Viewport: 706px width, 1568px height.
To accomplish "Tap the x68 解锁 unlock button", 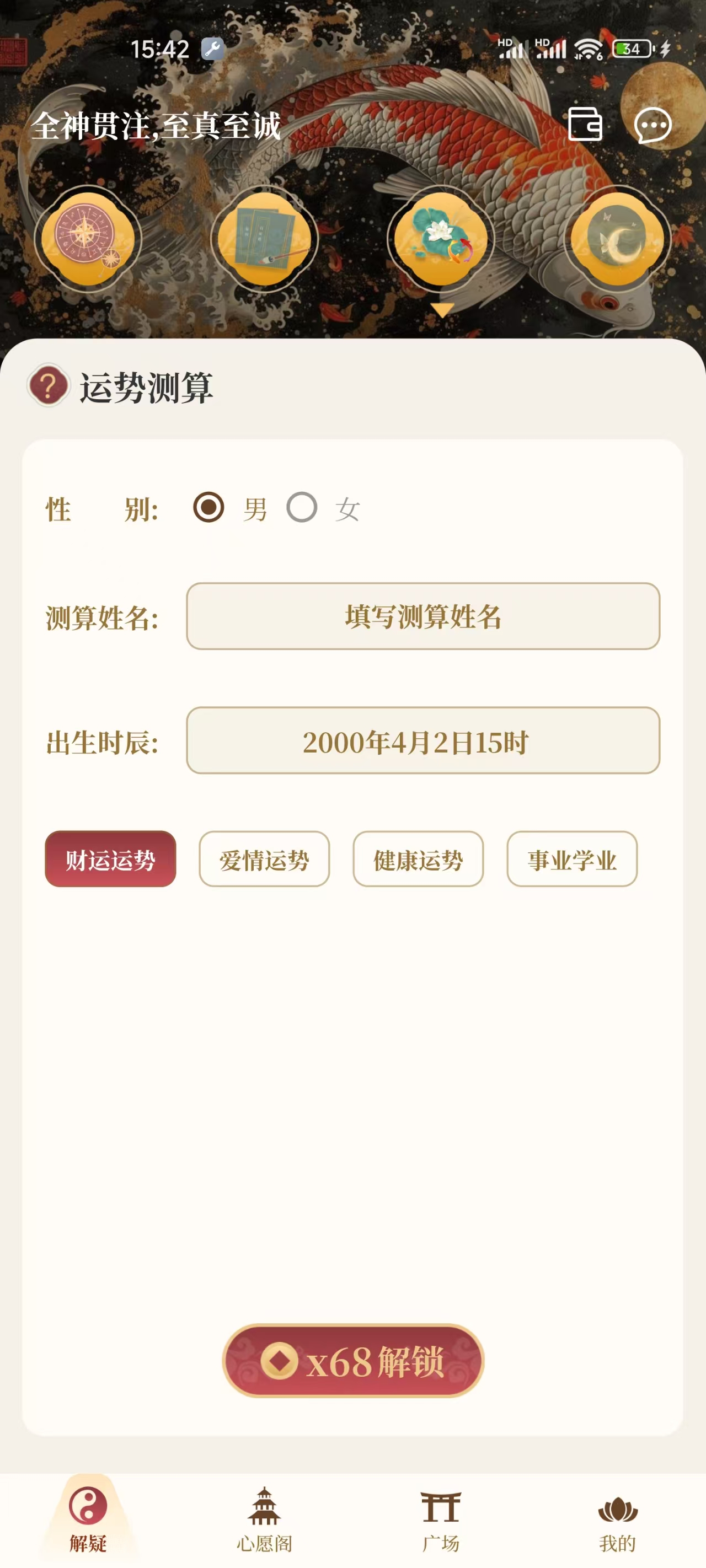I will click(352, 1361).
